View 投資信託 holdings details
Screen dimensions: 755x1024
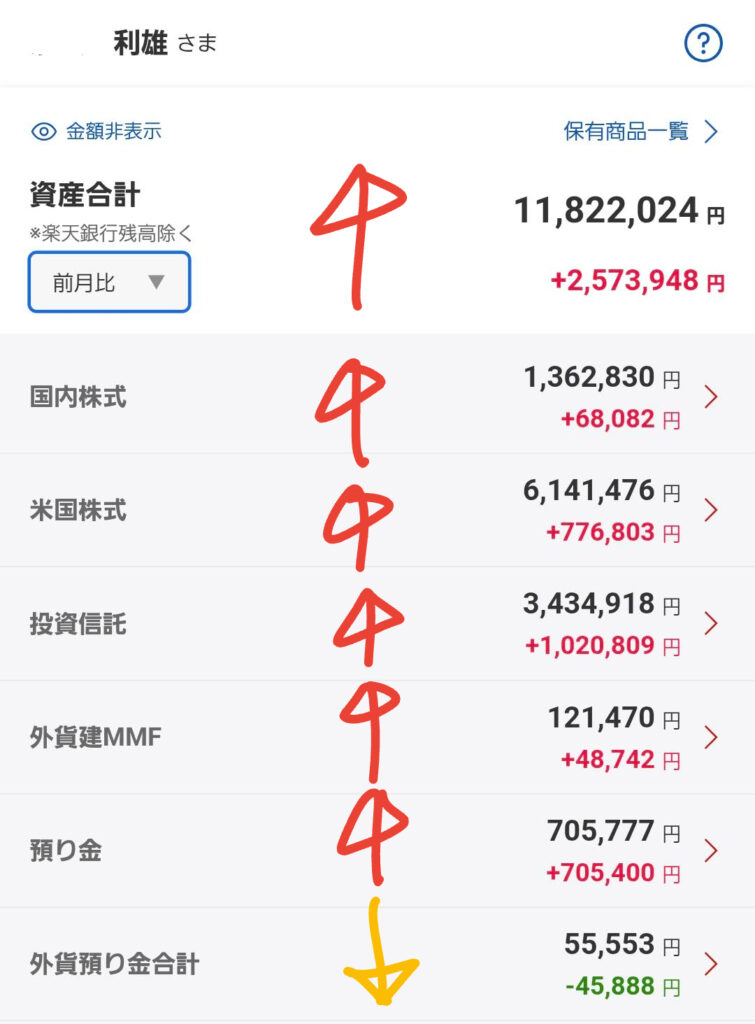pyautogui.click(x=377, y=624)
